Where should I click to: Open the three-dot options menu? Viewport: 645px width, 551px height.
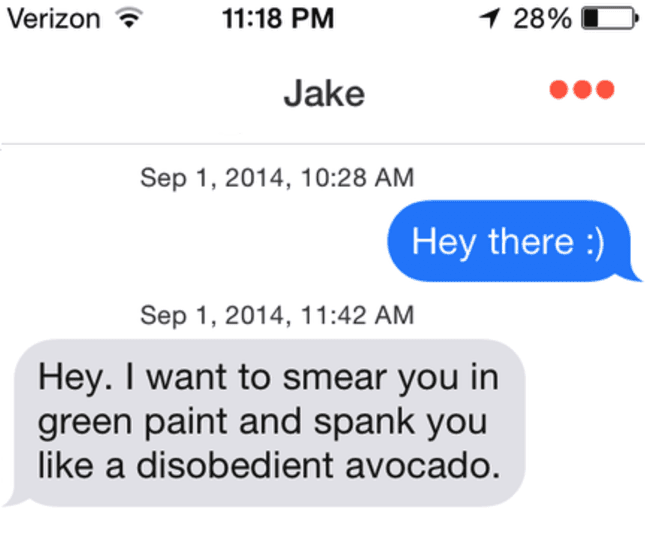pyautogui.click(x=583, y=90)
